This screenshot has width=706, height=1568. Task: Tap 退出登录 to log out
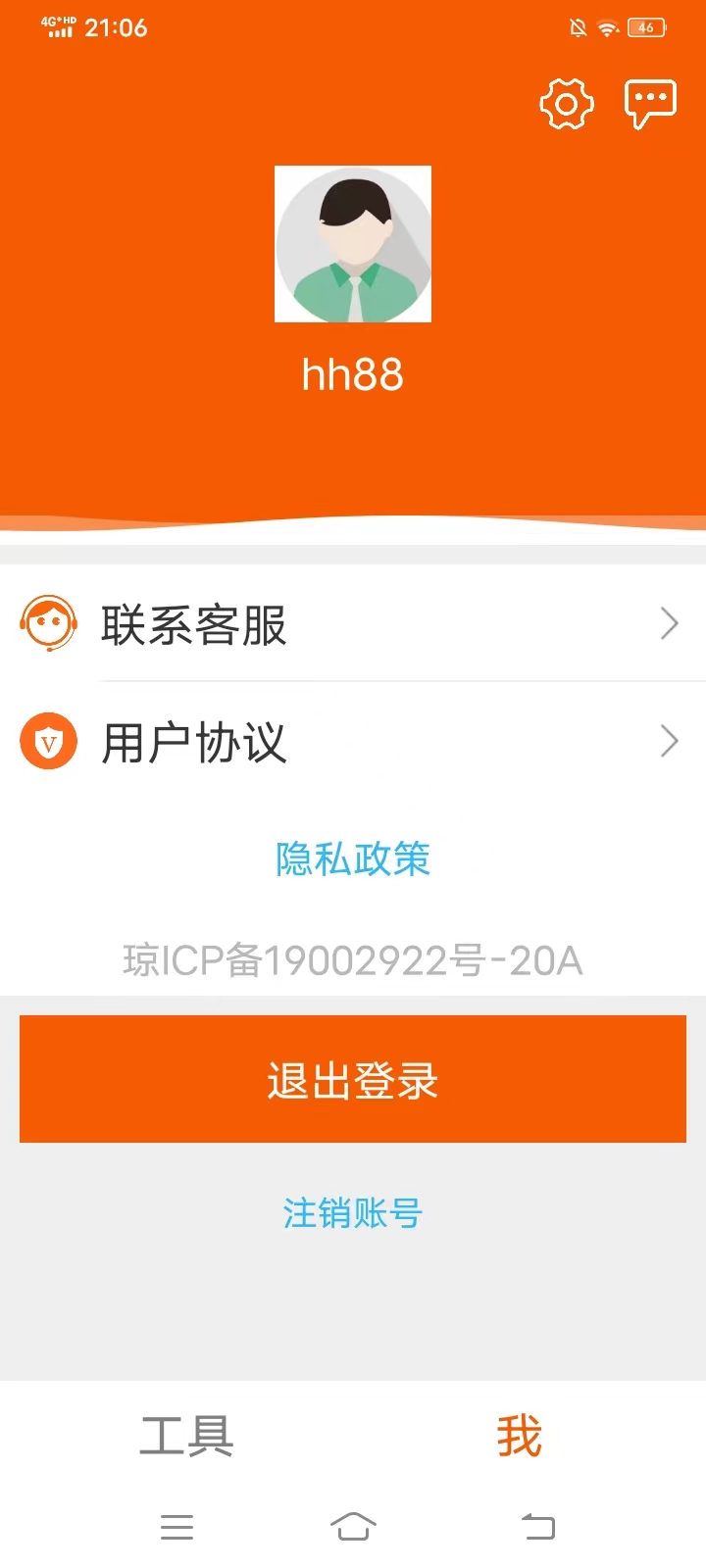coord(353,1079)
